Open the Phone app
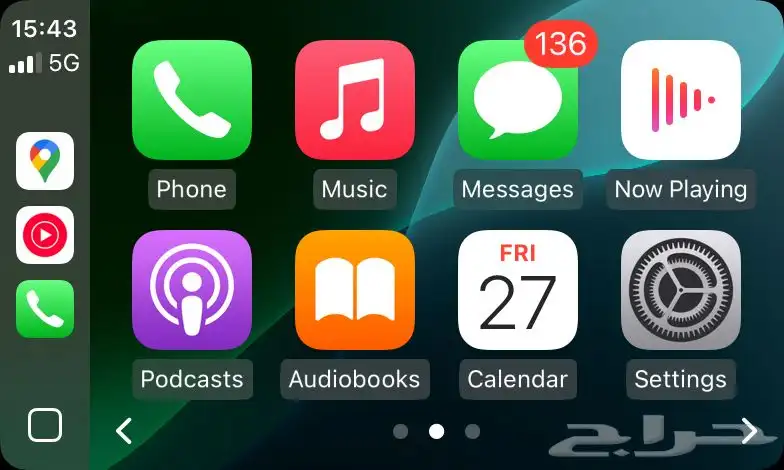The image size is (784, 470). [x=191, y=100]
